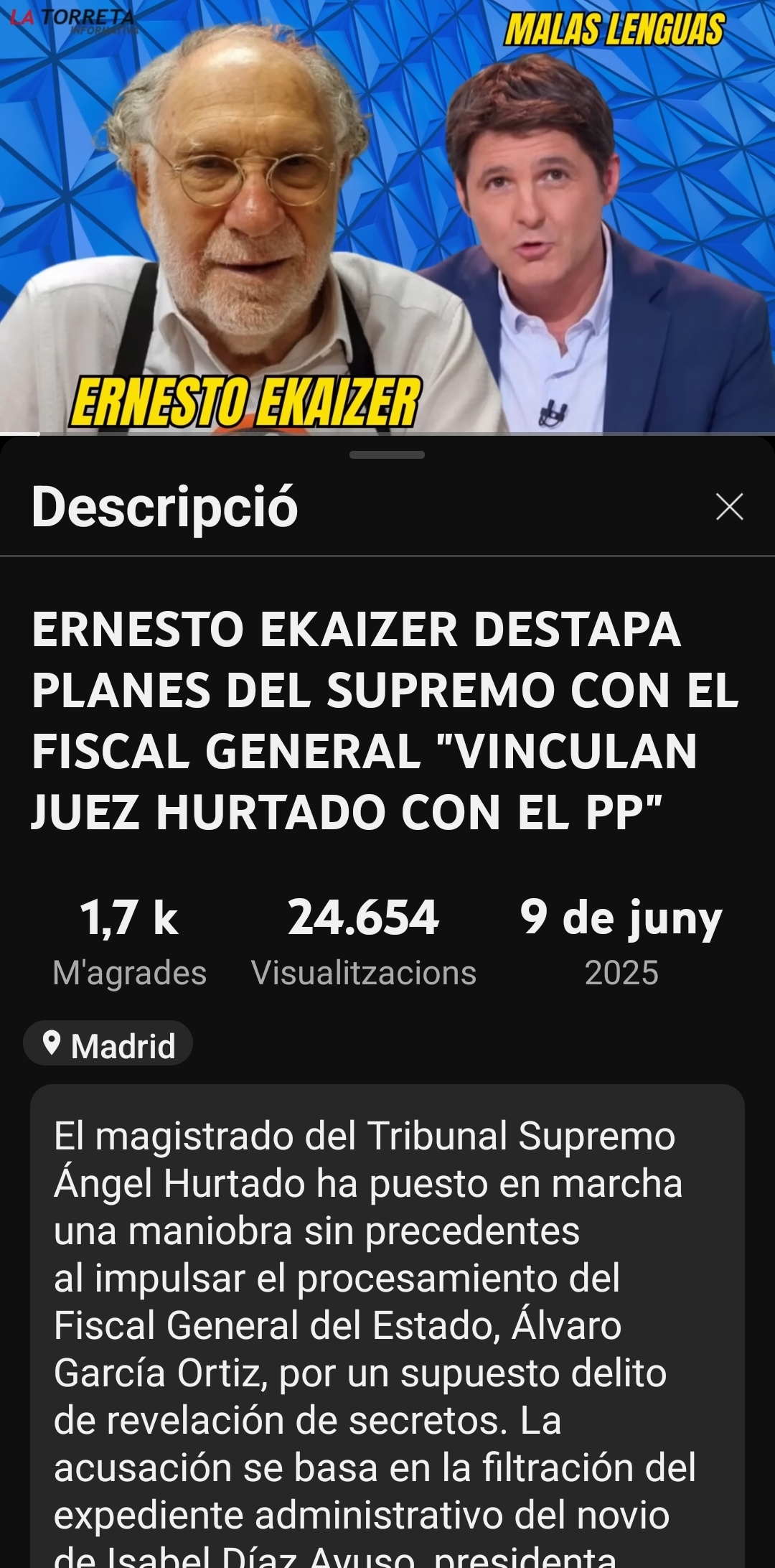Close the Descripció panel
The width and height of the screenshot is (775, 1568).
(729, 507)
